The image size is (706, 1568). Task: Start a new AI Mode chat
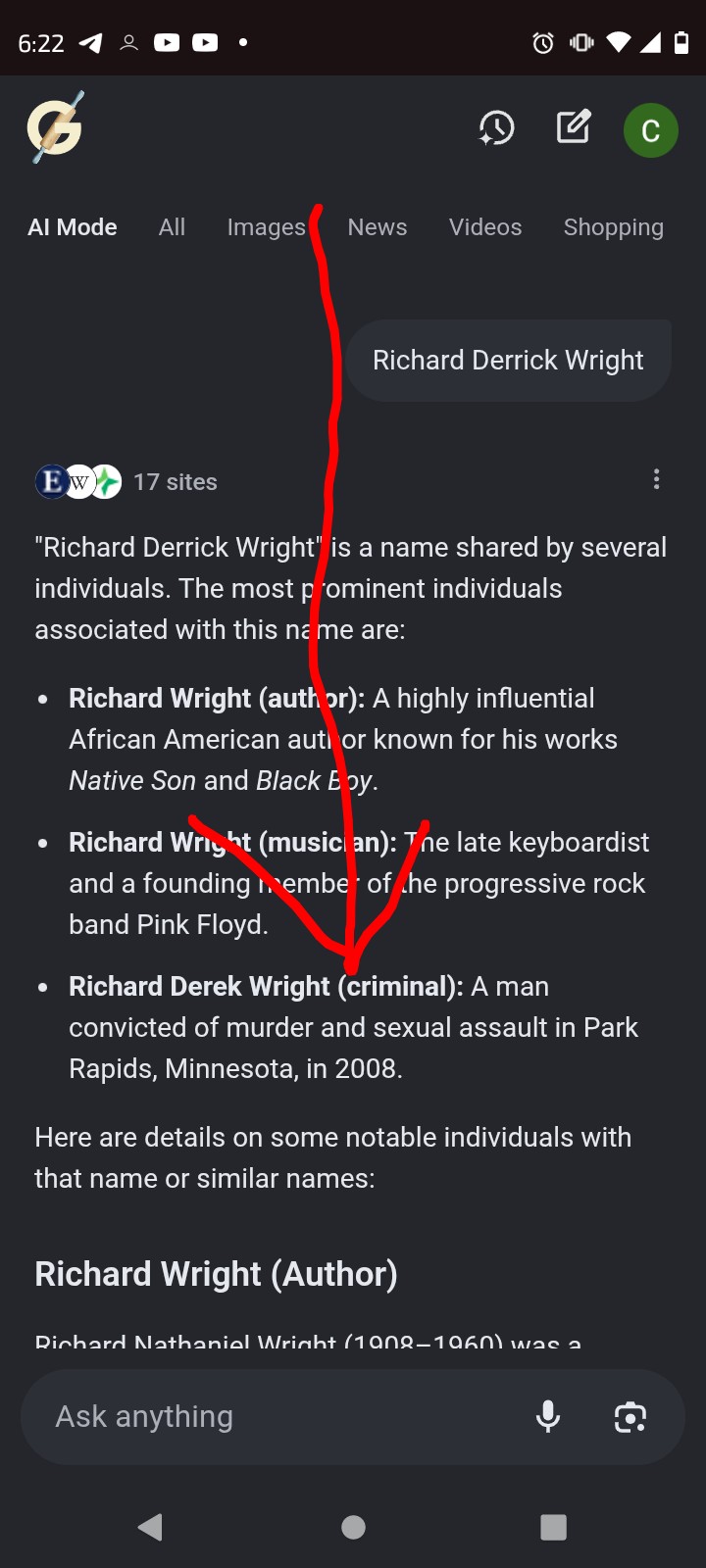click(574, 127)
